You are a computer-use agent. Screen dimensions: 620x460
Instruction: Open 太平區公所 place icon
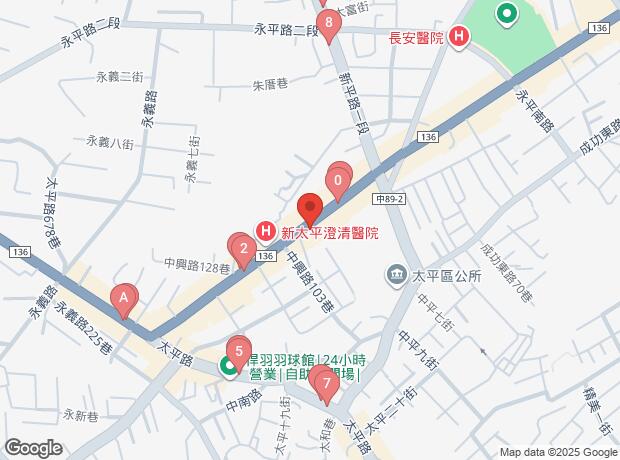pos(396,274)
